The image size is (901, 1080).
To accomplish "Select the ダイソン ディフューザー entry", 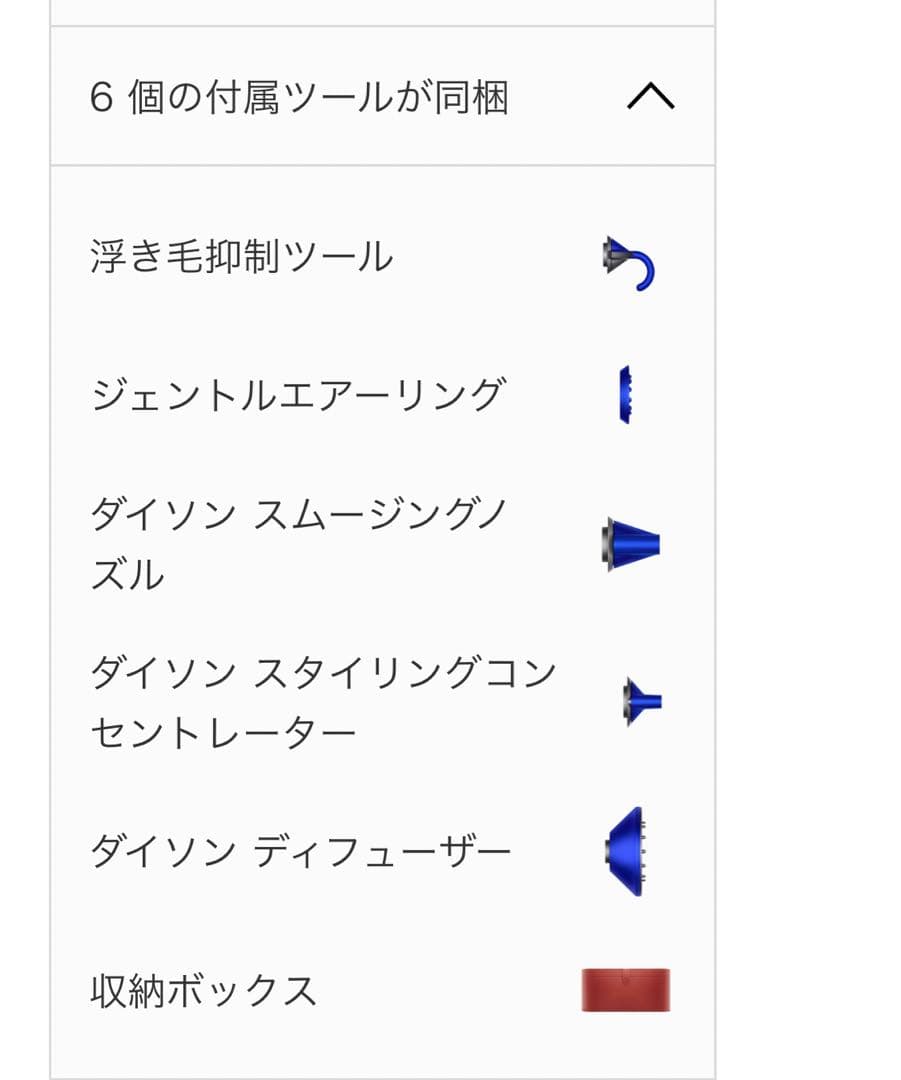I will pos(300,848).
